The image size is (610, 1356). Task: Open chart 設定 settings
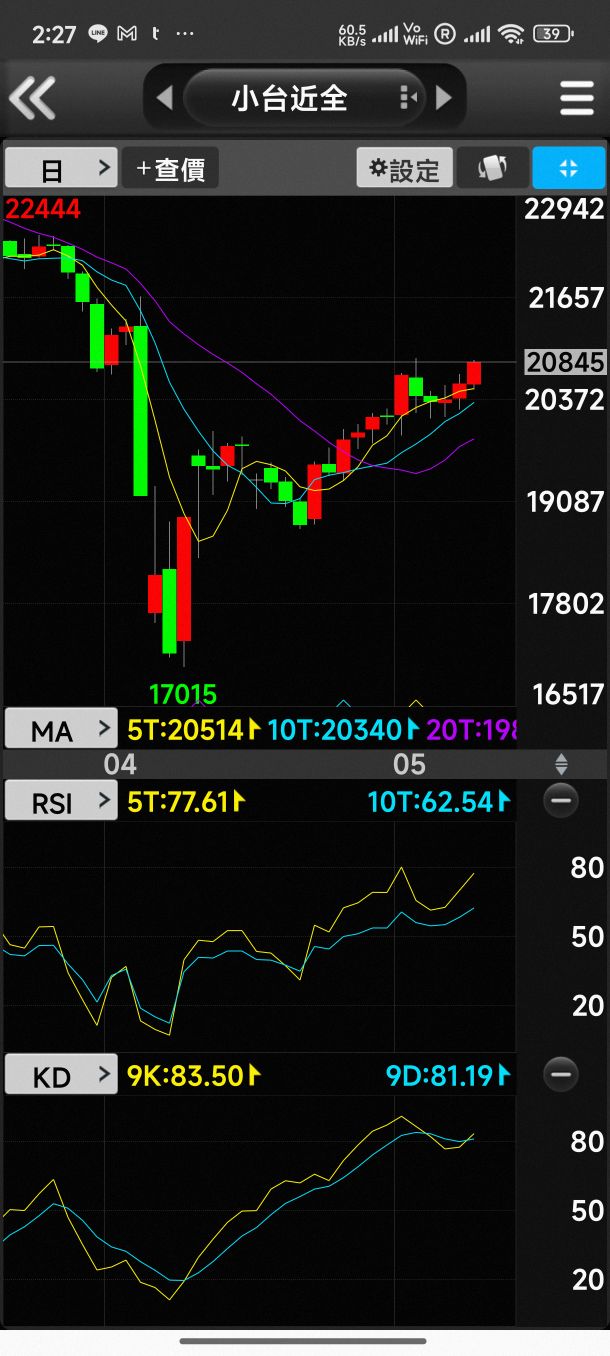[405, 169]
